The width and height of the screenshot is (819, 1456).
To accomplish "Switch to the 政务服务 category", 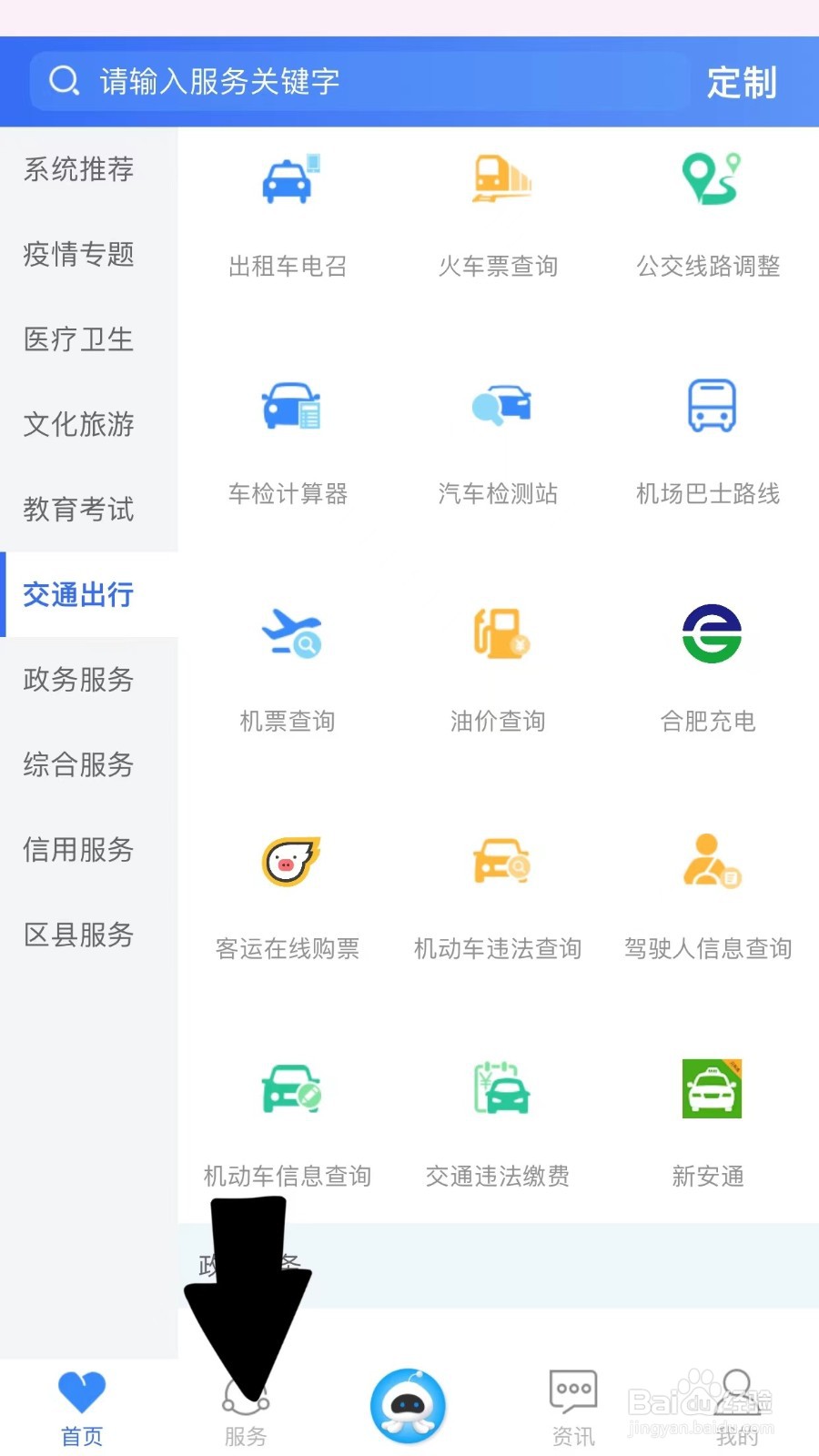I will click(78, 681).
